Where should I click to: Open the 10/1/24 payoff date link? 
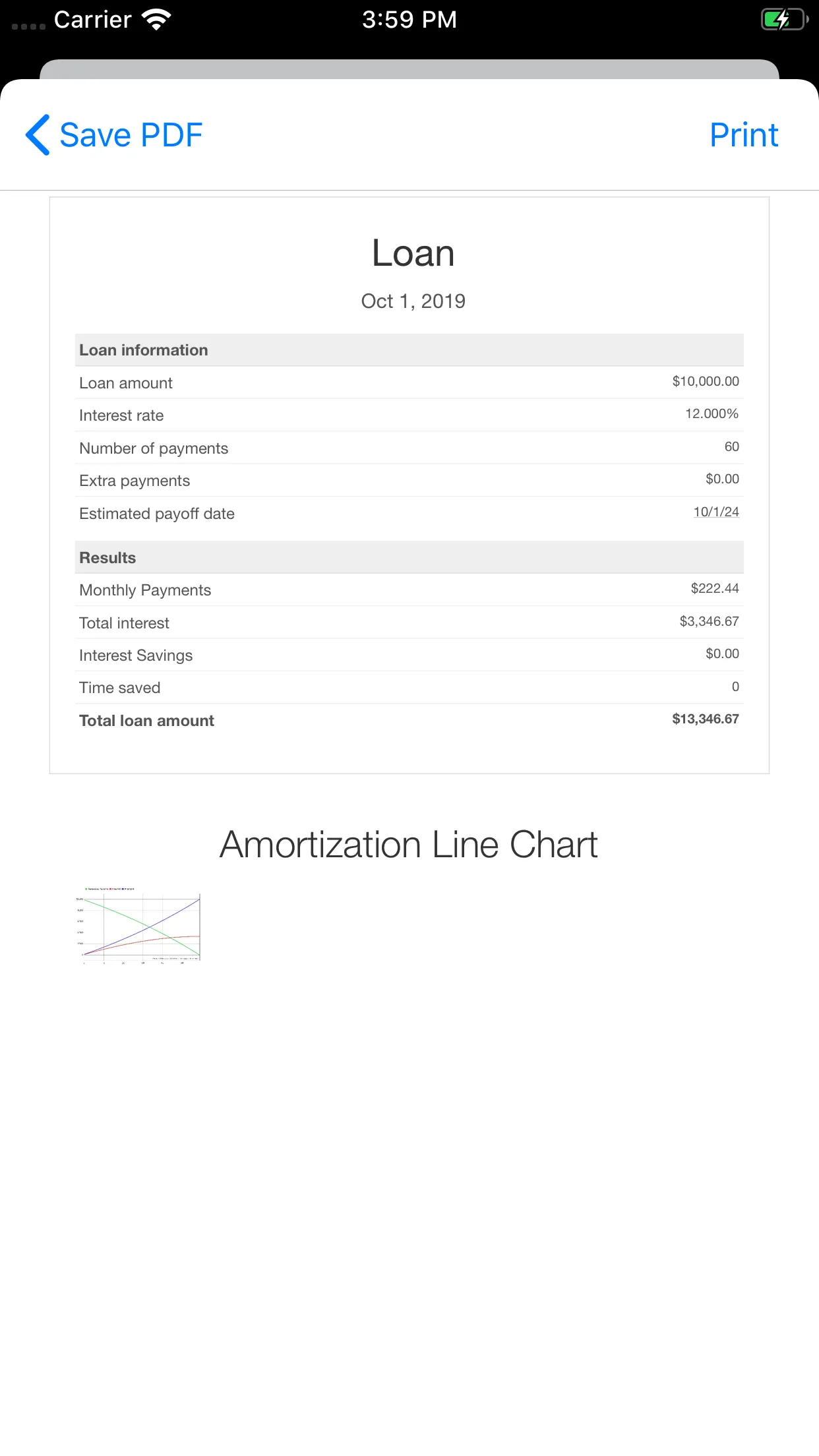[715, 512]
